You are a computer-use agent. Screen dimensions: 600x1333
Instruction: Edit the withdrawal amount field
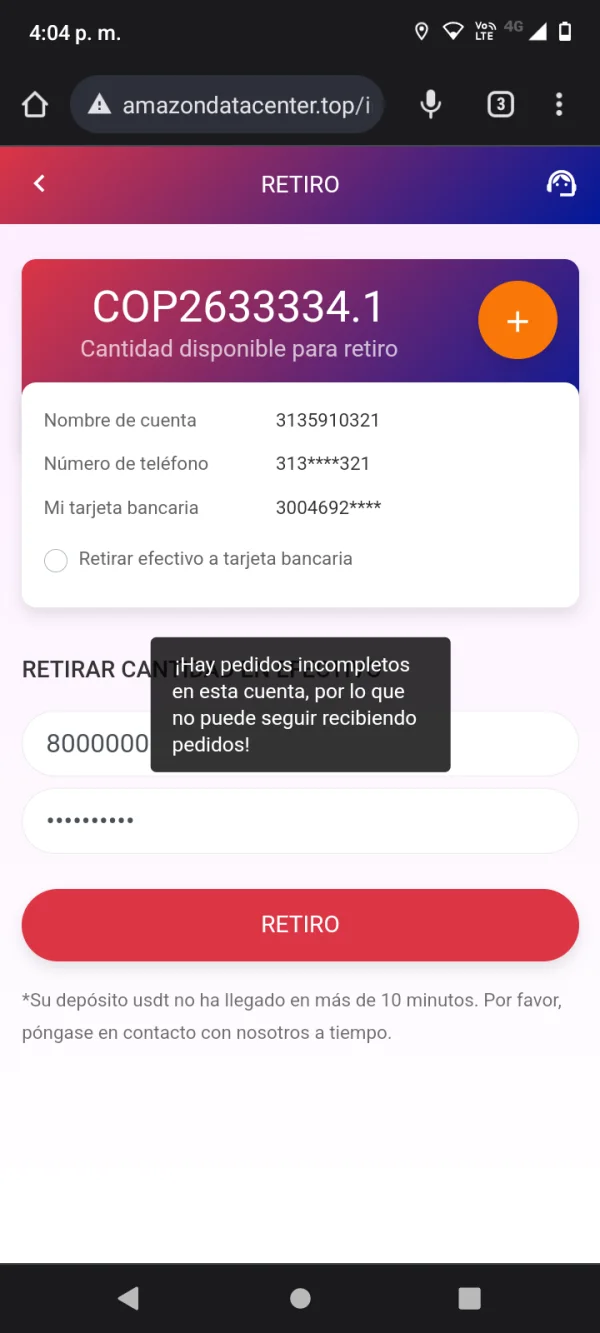click(x=300, y=743)
